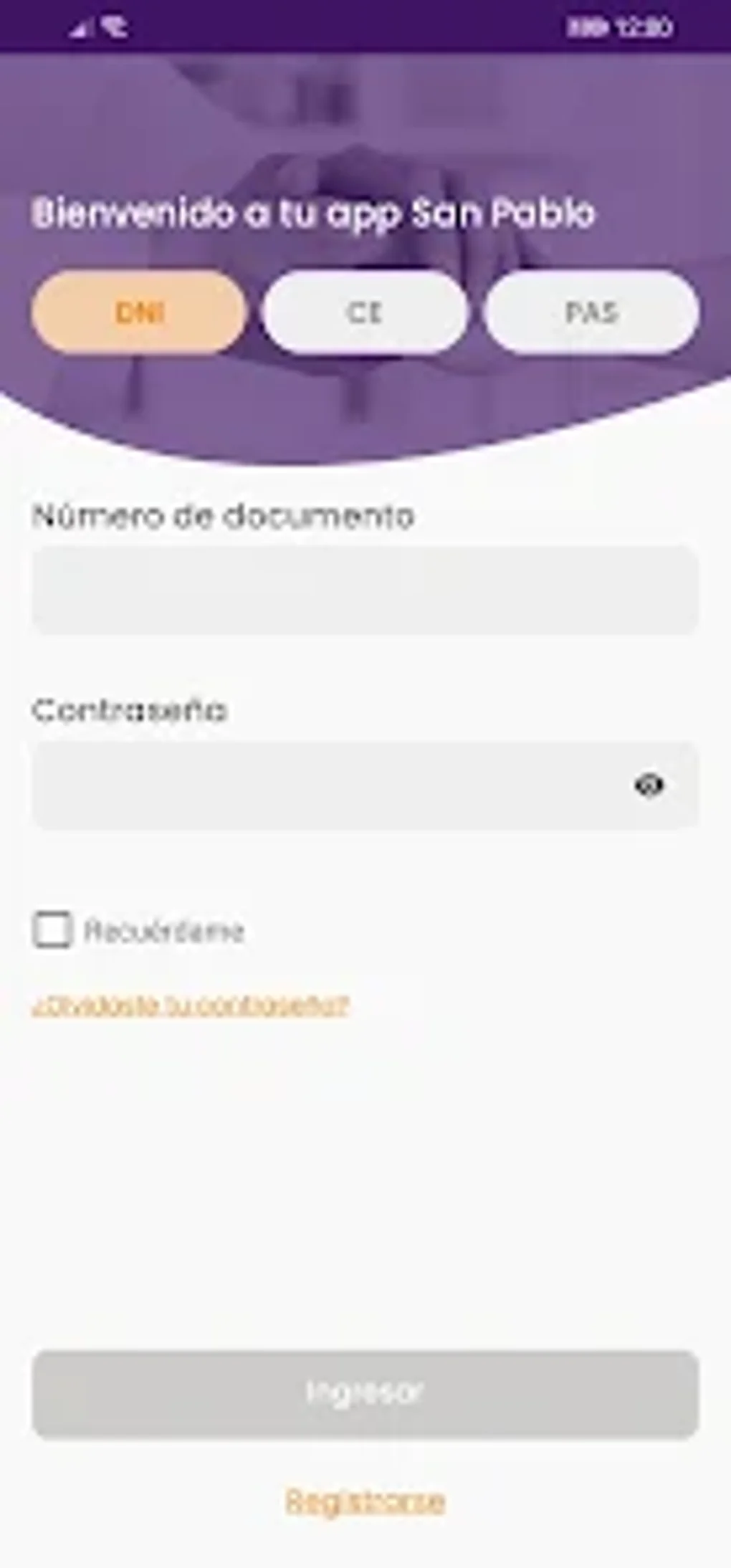The height and width of the screenshot is (1568, 731).
Task: Tap the Ingresar button
Action: tap(365, 1394)
